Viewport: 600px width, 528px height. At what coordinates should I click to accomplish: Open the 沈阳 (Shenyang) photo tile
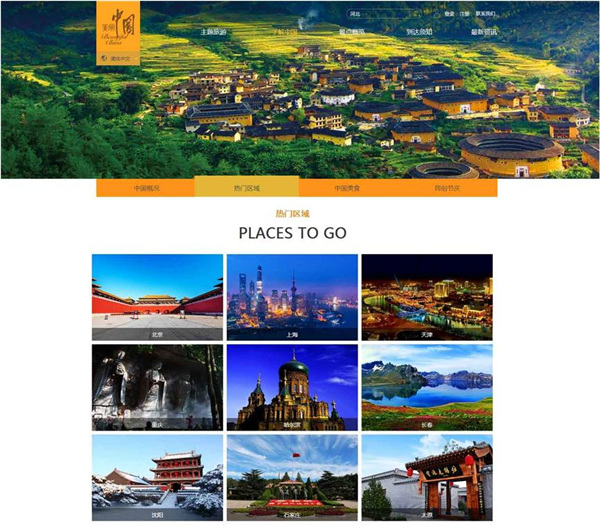(x=157, y=477)
